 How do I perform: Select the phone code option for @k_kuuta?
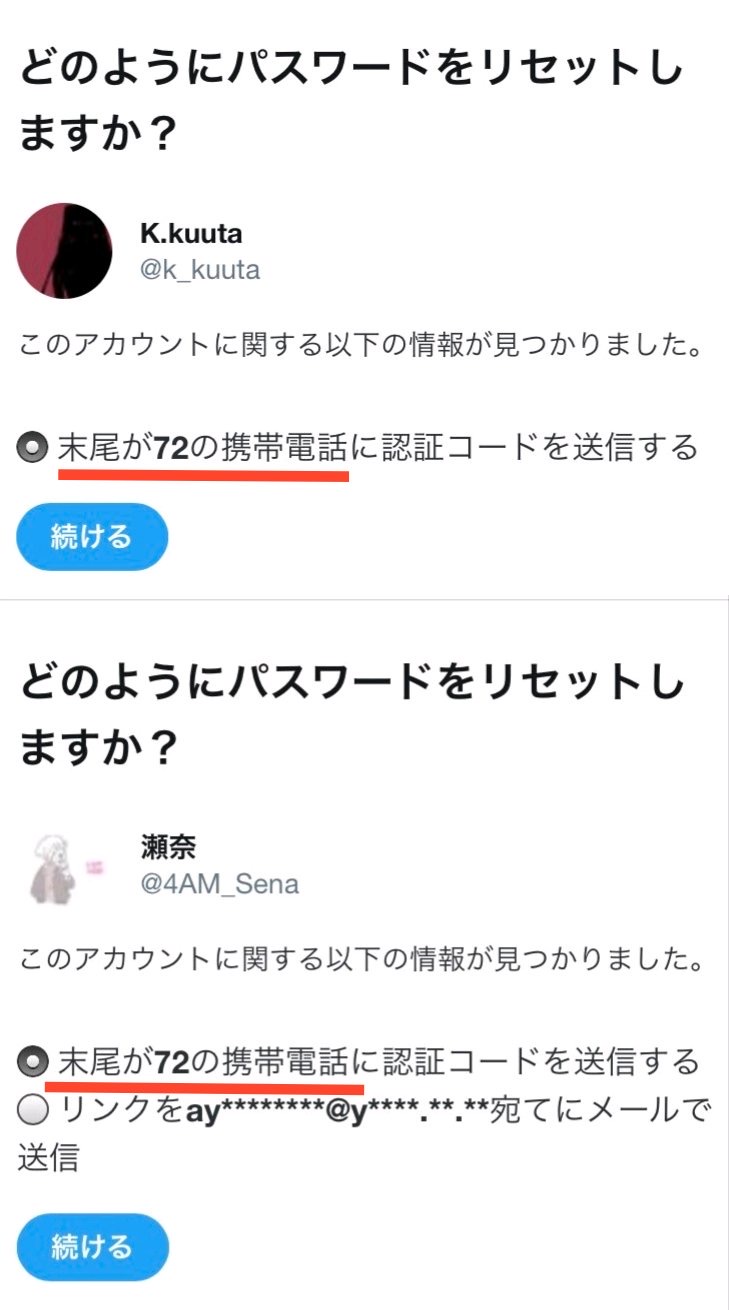(x=33, y=449)
